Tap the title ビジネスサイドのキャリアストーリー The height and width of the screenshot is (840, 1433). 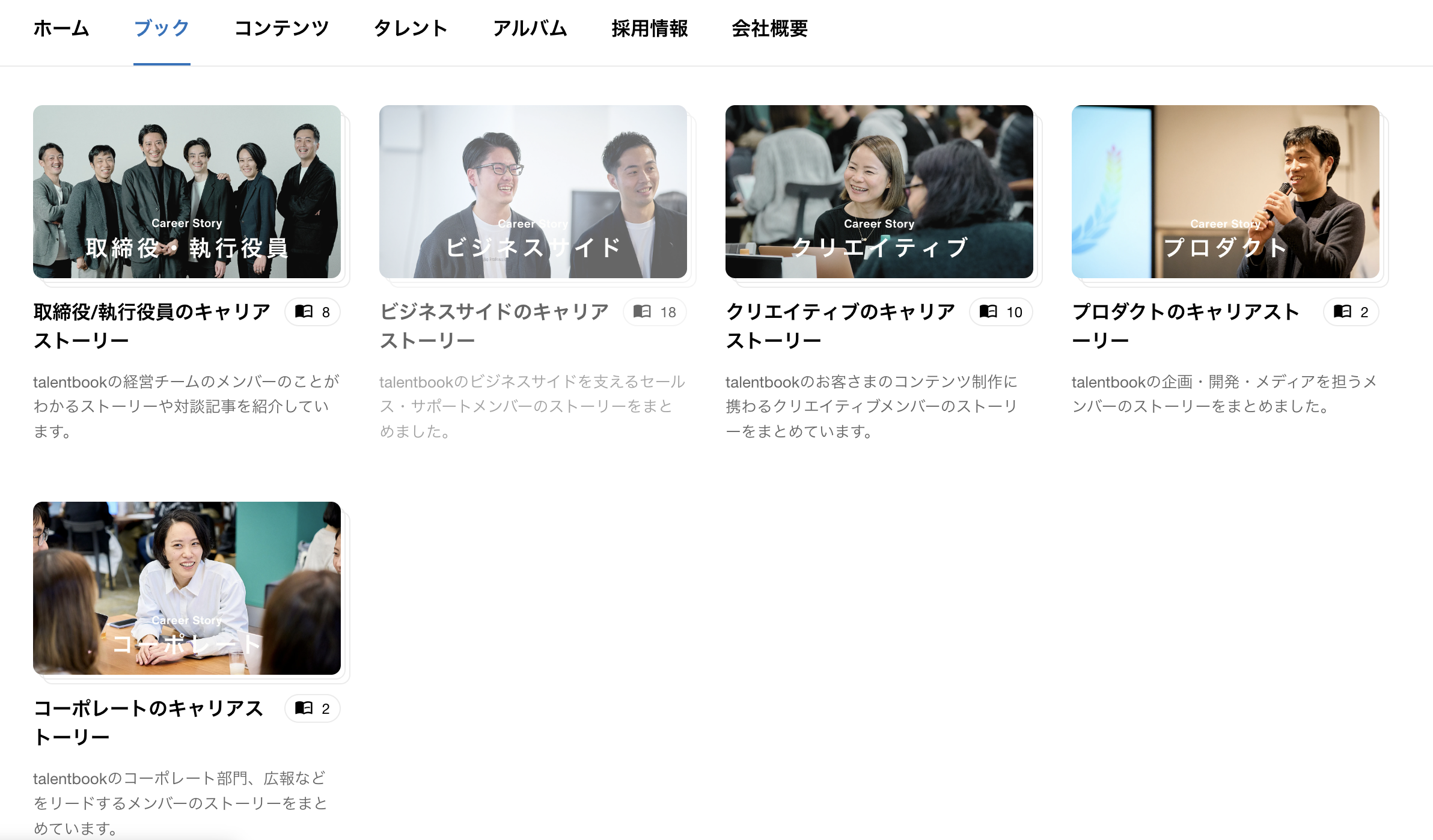(x=495, y=326)
